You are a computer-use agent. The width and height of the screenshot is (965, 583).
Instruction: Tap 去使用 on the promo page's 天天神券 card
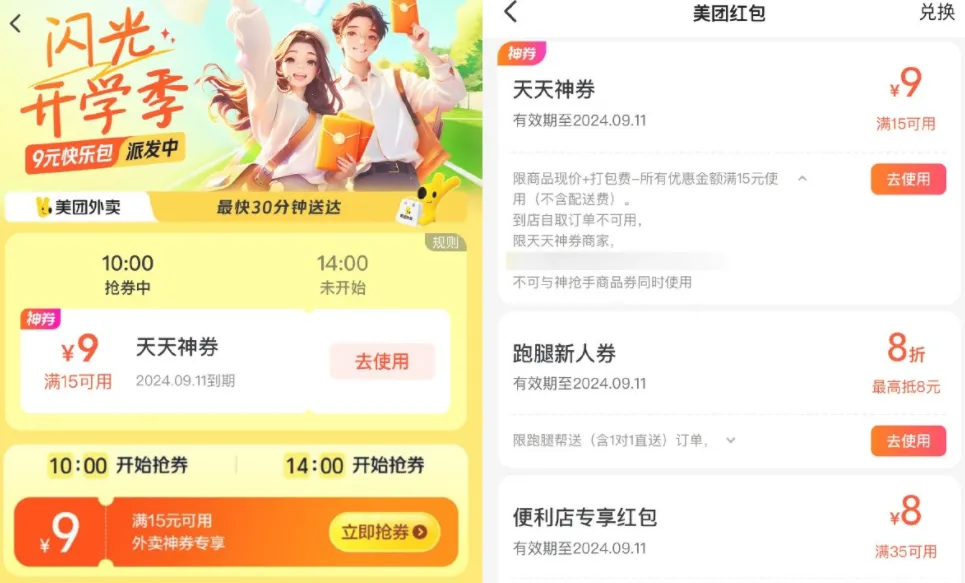(x=381, y=362)
